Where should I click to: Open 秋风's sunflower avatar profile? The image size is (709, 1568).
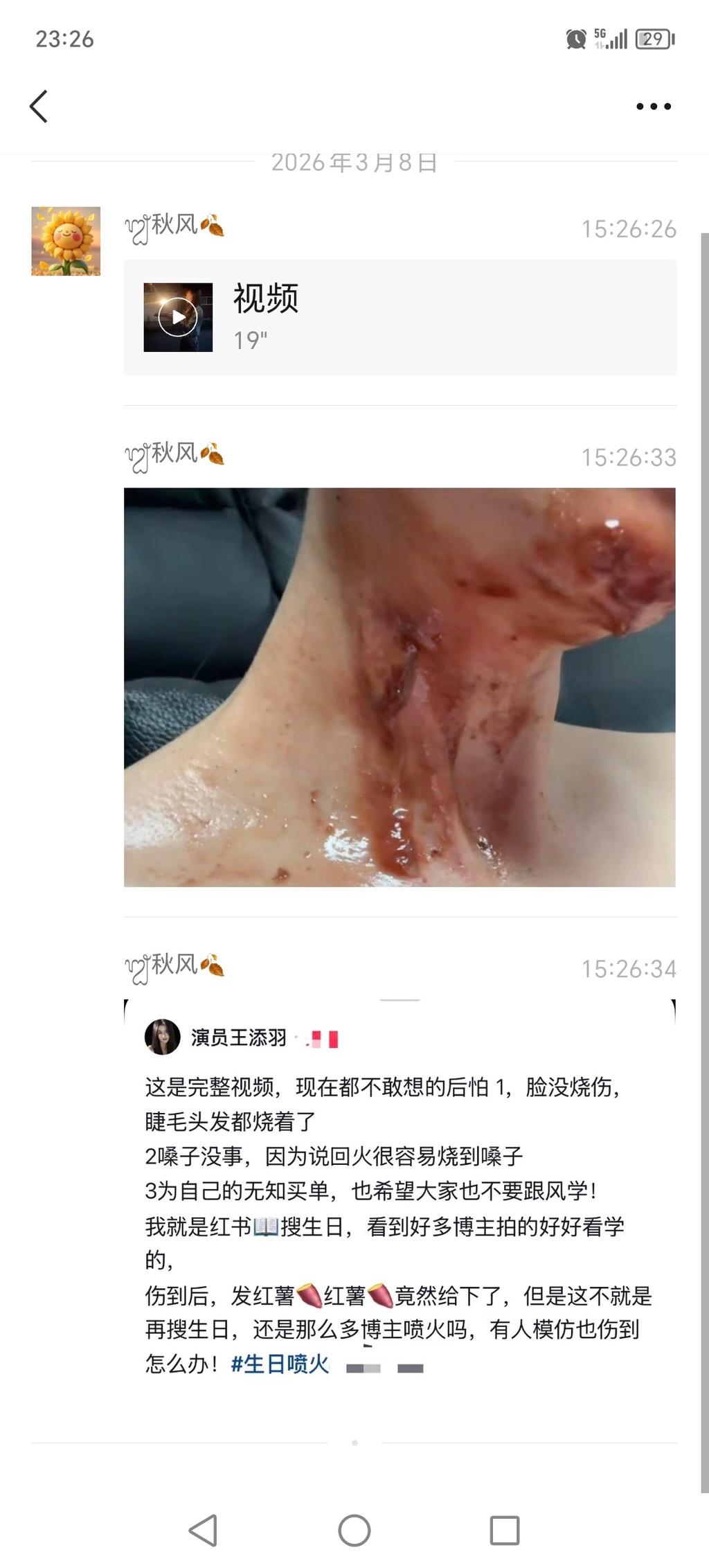click(66, 241)
